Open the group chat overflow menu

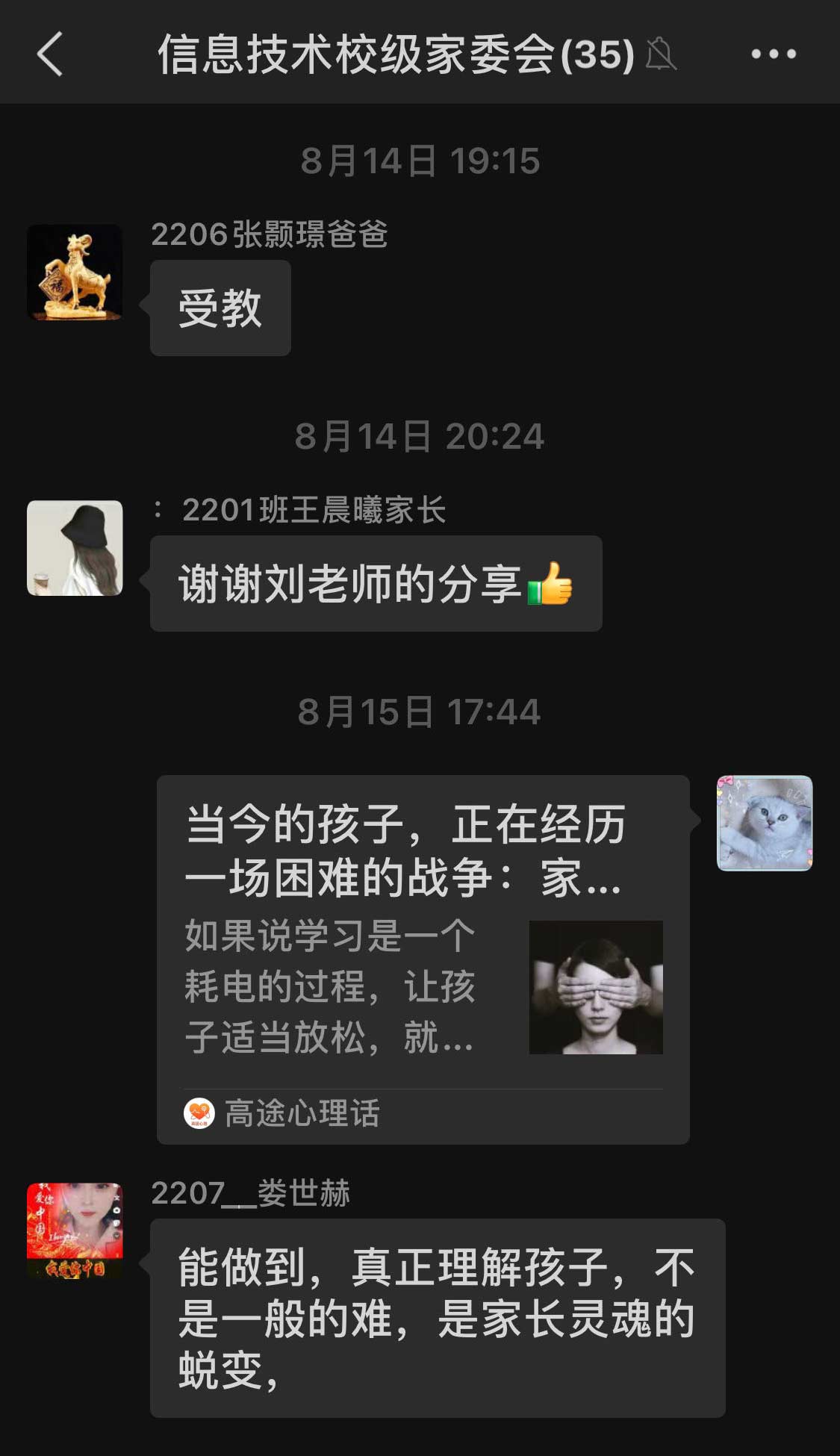[774, 55]
